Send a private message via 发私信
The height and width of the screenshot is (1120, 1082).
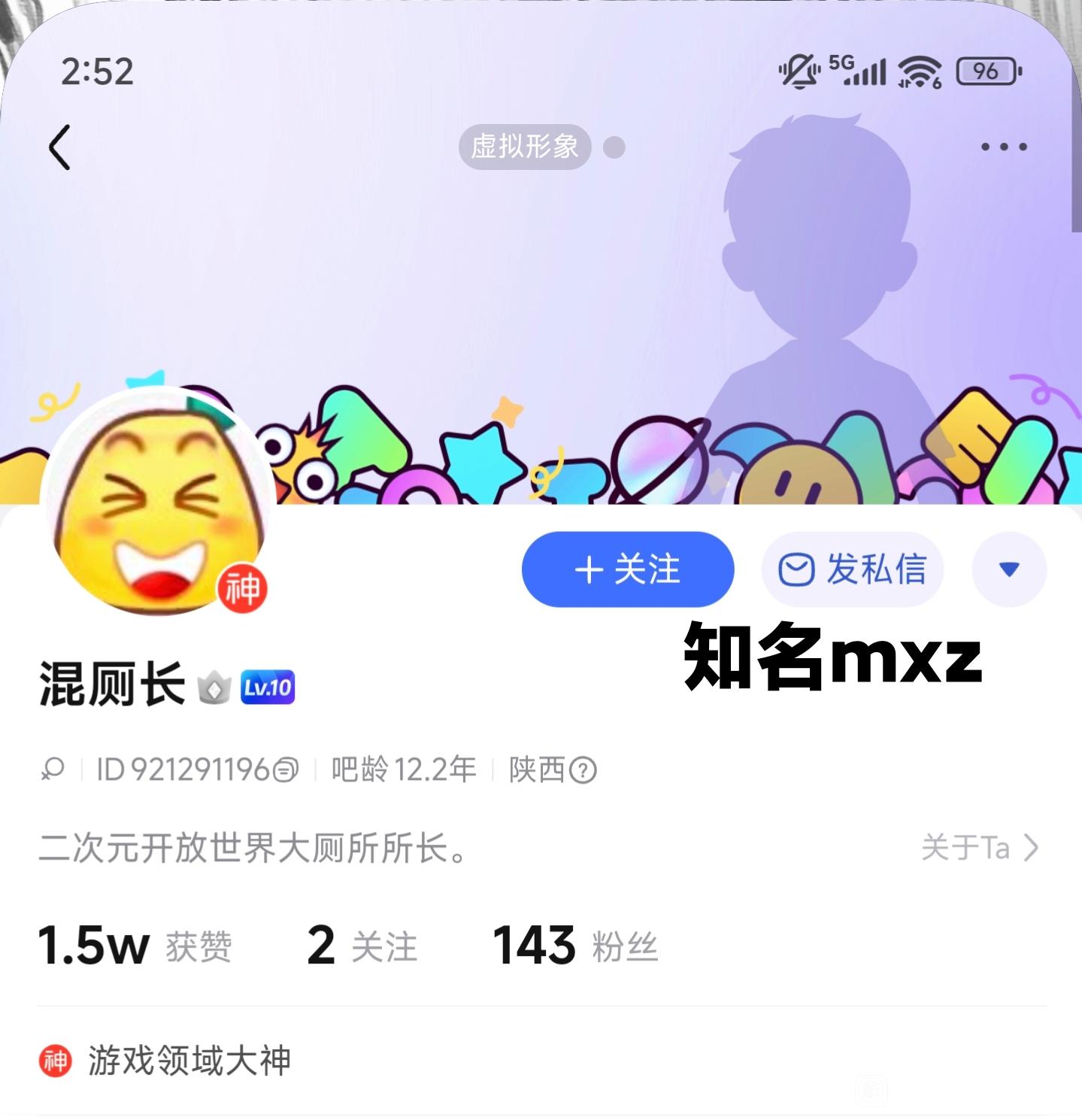click(852, 569)
